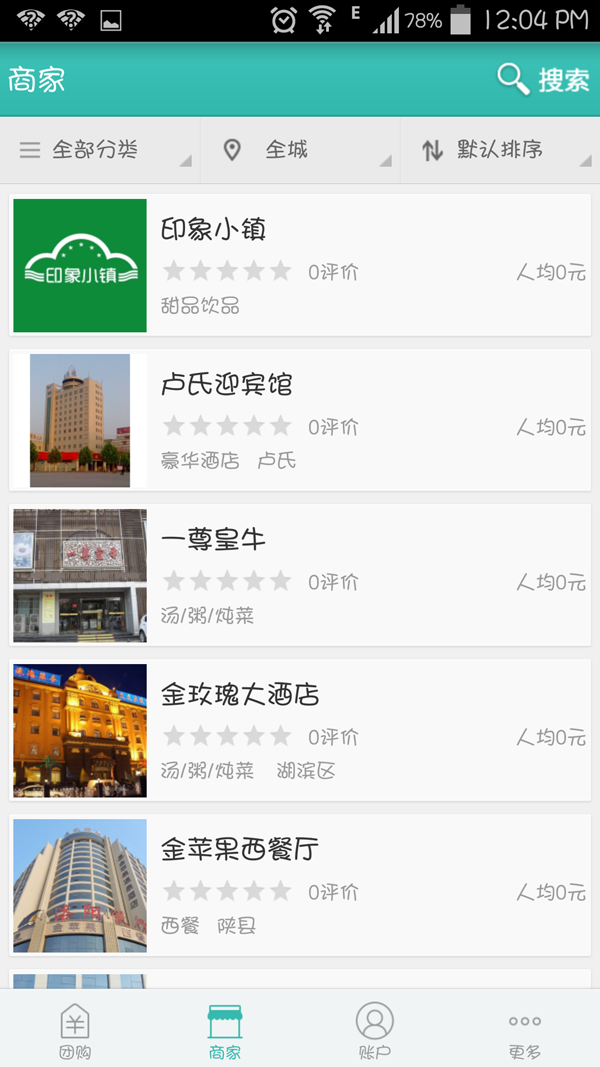This screenshot has width=600, height=1067.
Task: Switch to the 团购 tab
Action: click(x=75, y=1030)
